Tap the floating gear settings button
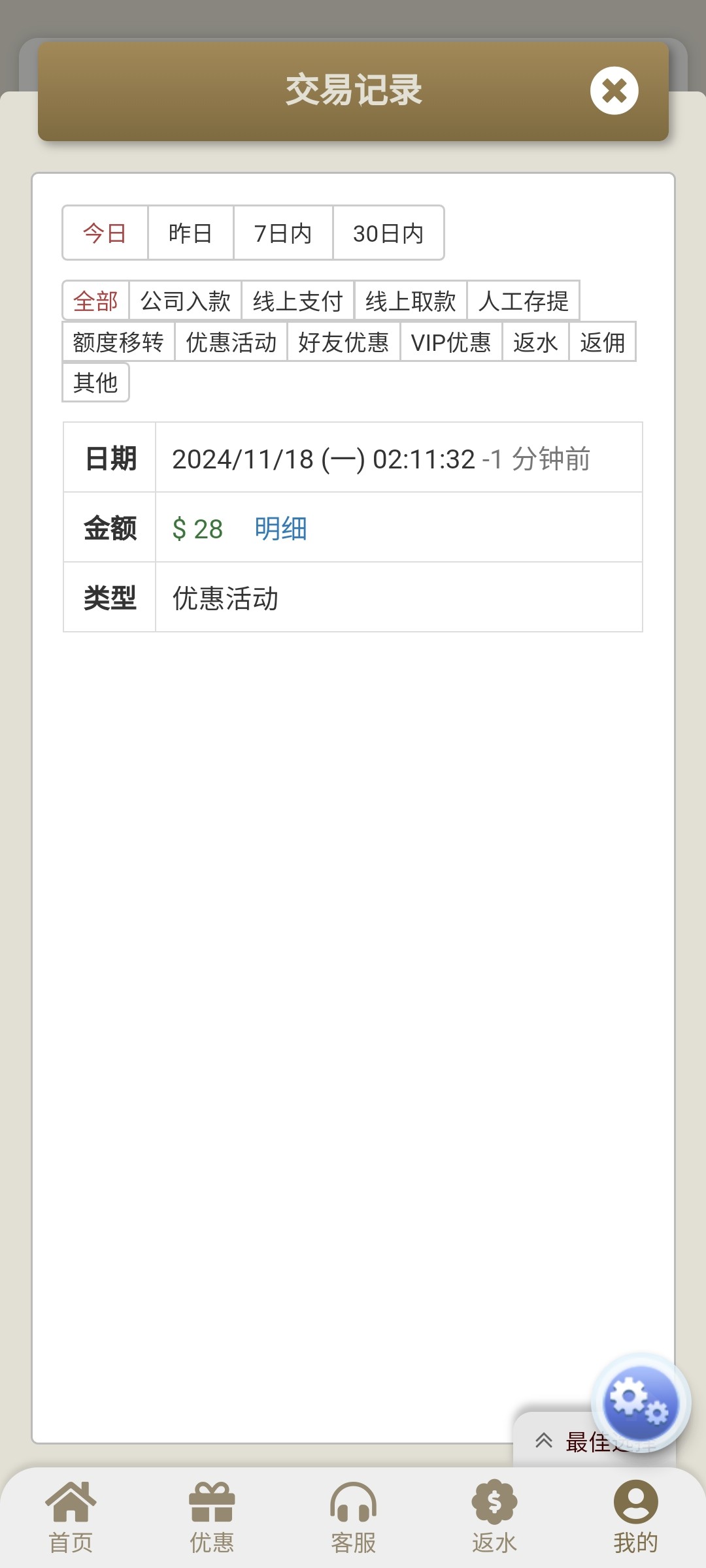The height and width of the screenshot is (1568, 706). (640, 1402)
